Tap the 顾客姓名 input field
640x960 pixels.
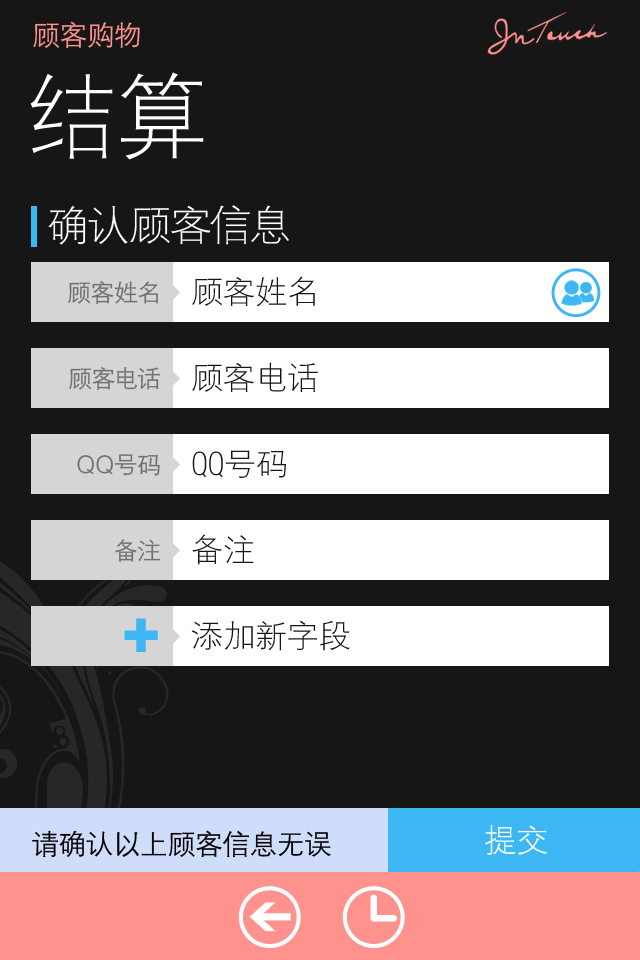[360, 292]
